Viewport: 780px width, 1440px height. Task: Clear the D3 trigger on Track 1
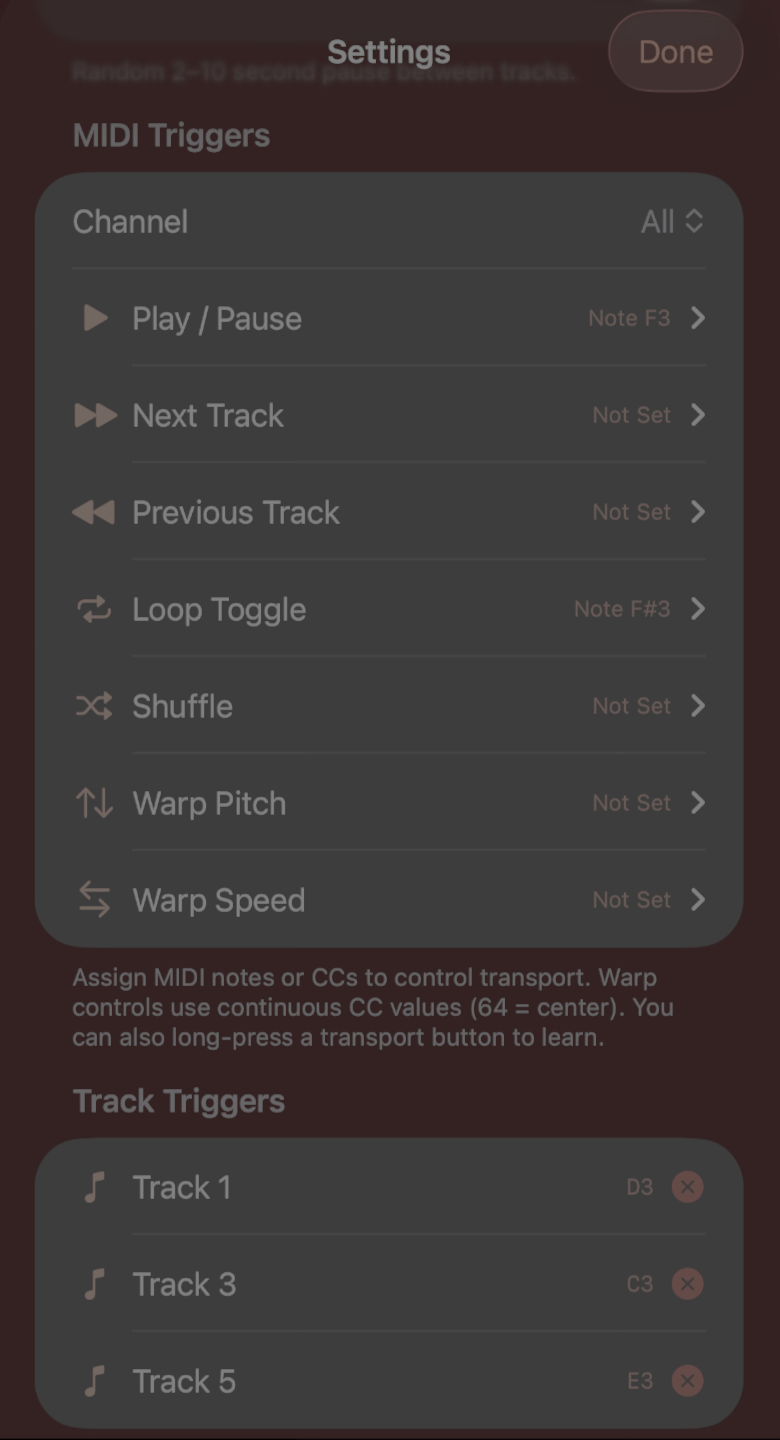click(687, 1187)
